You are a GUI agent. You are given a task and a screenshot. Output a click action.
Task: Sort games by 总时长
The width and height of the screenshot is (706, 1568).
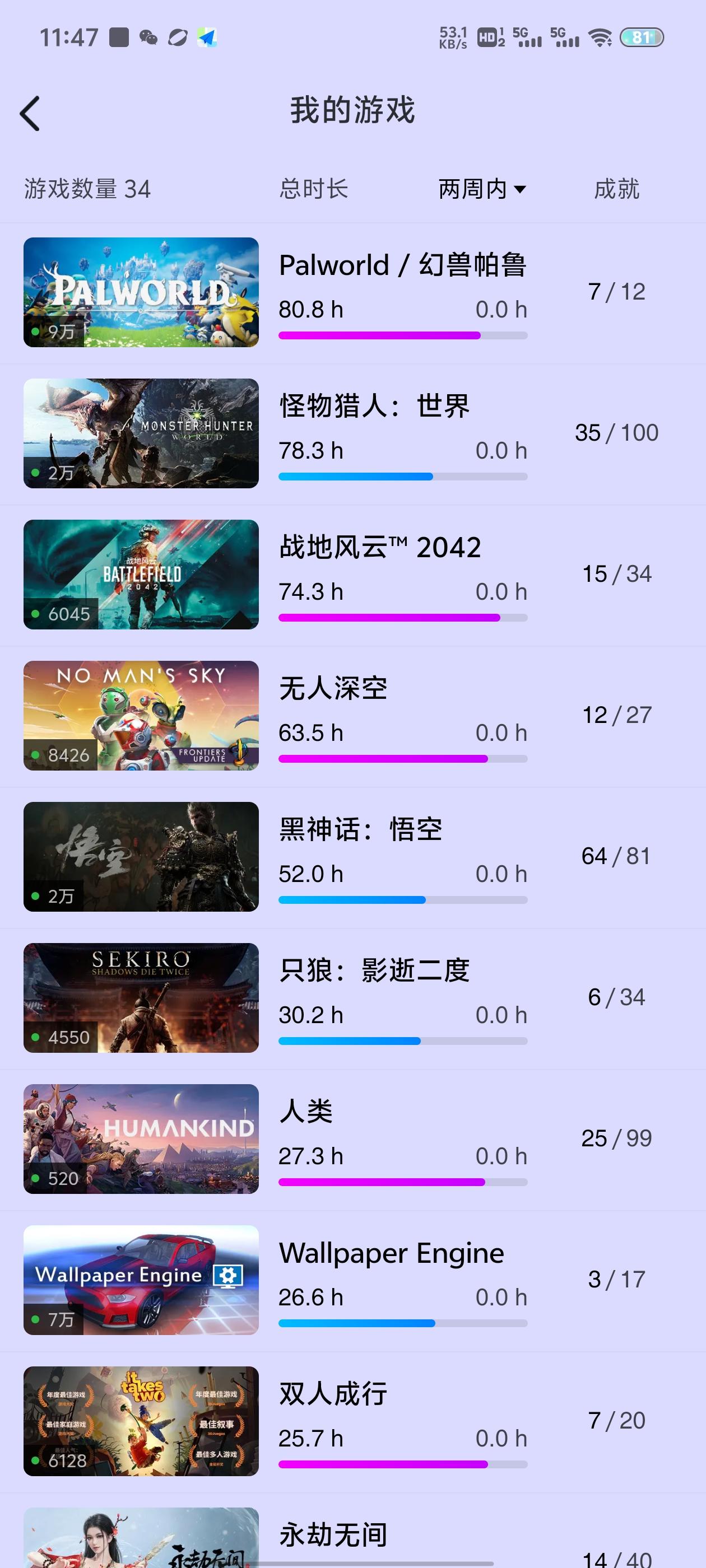tap(313, 189)
